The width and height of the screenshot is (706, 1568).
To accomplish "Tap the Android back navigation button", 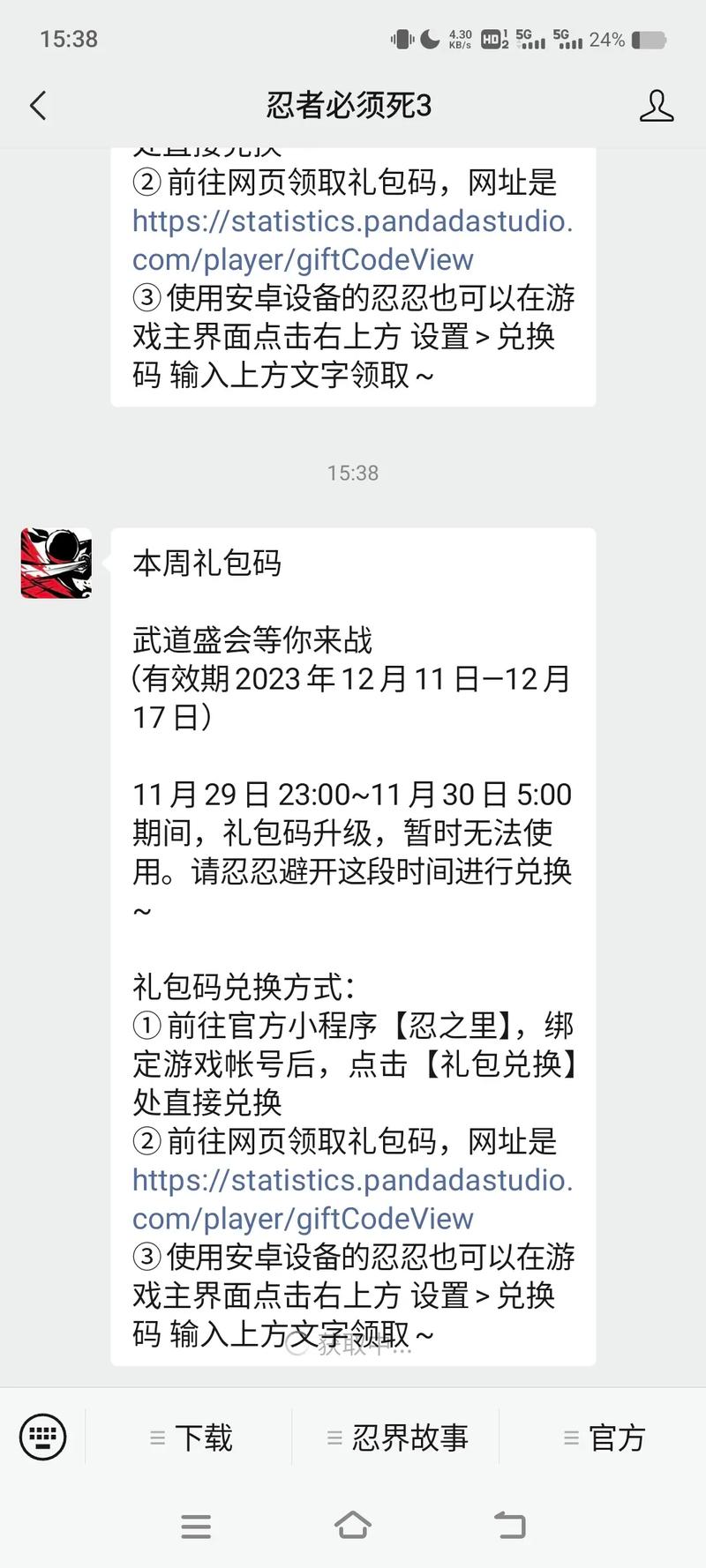I will pyautogui.click(x=509, y=1527).
